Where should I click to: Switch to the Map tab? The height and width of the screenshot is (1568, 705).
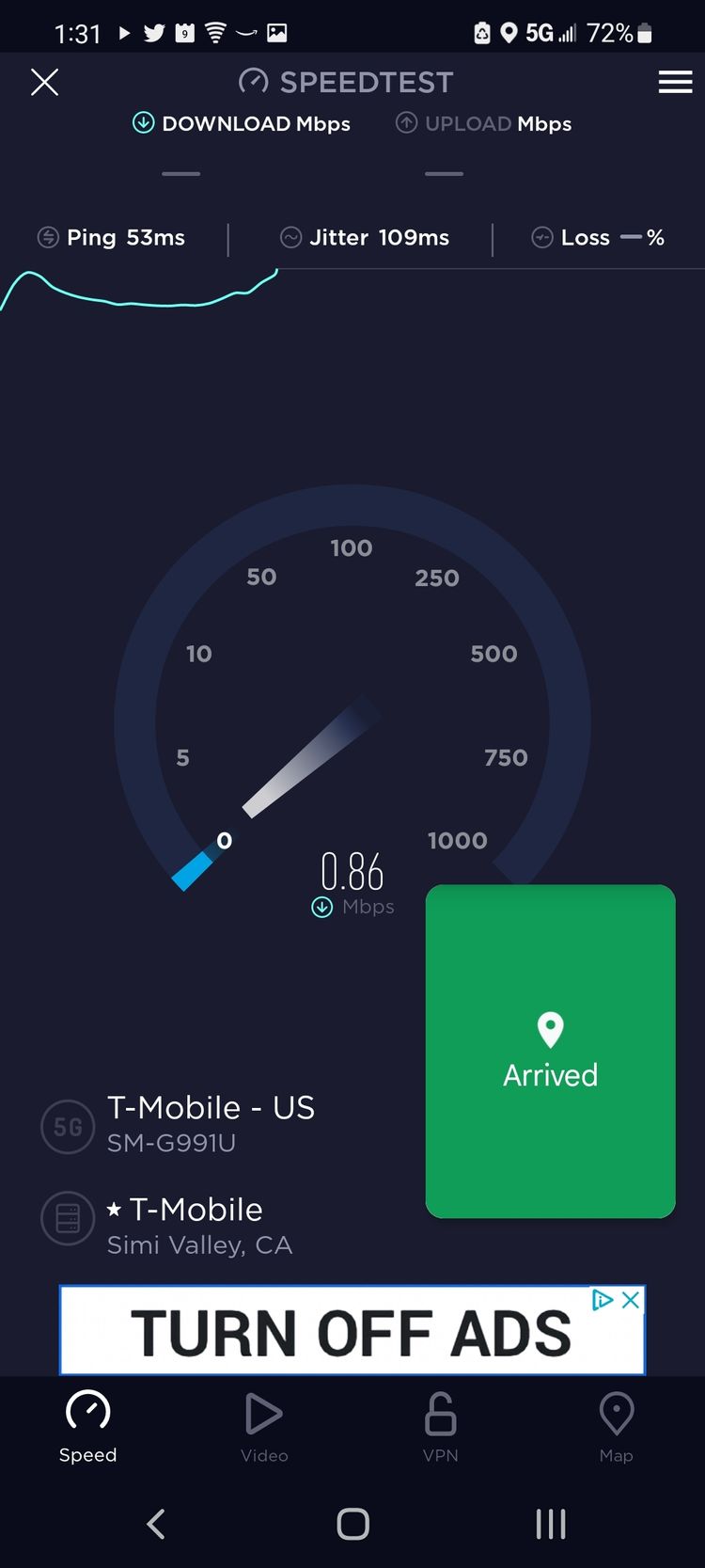click(x=616, y=1427)
